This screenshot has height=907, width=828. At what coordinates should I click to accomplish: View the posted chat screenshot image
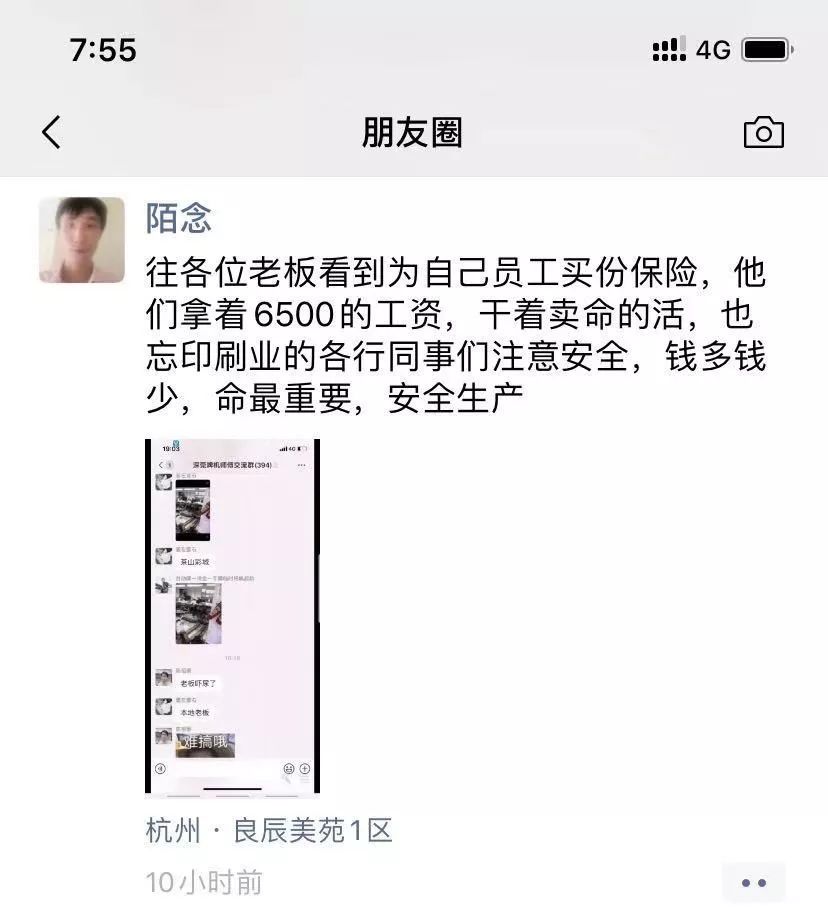[233, 615]
